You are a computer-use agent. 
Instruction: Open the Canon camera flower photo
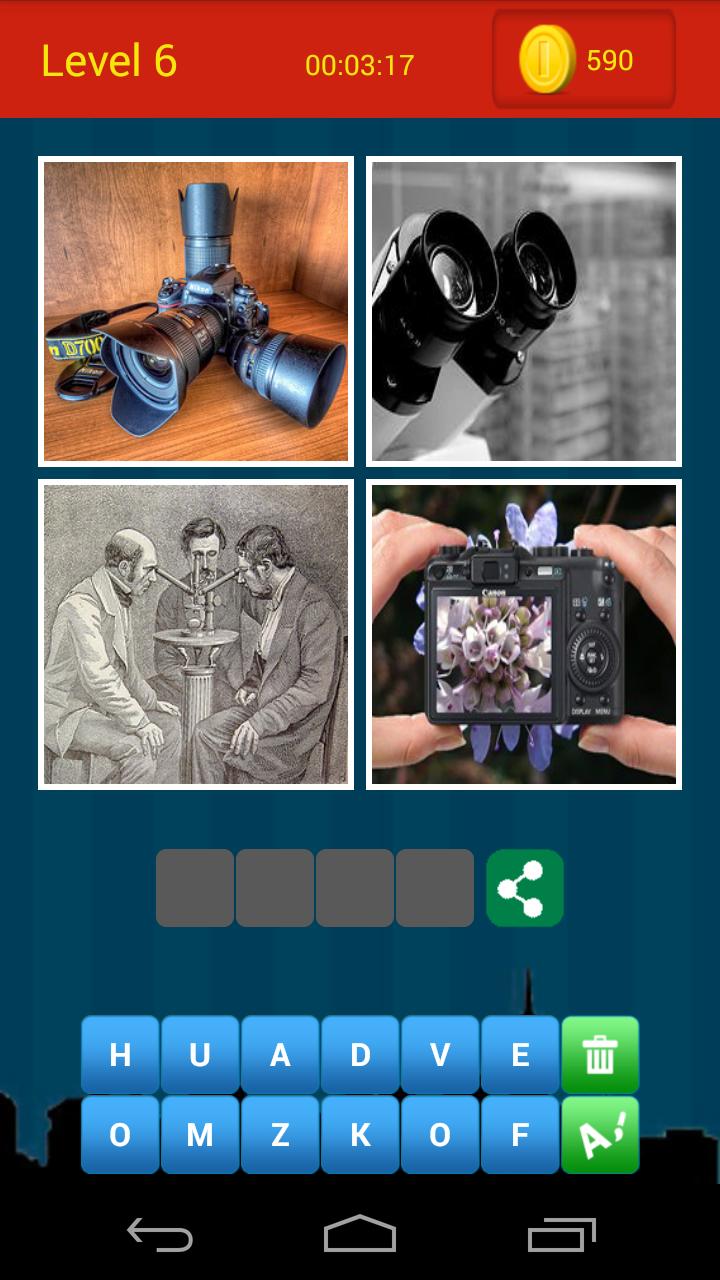tap(522, 635)
